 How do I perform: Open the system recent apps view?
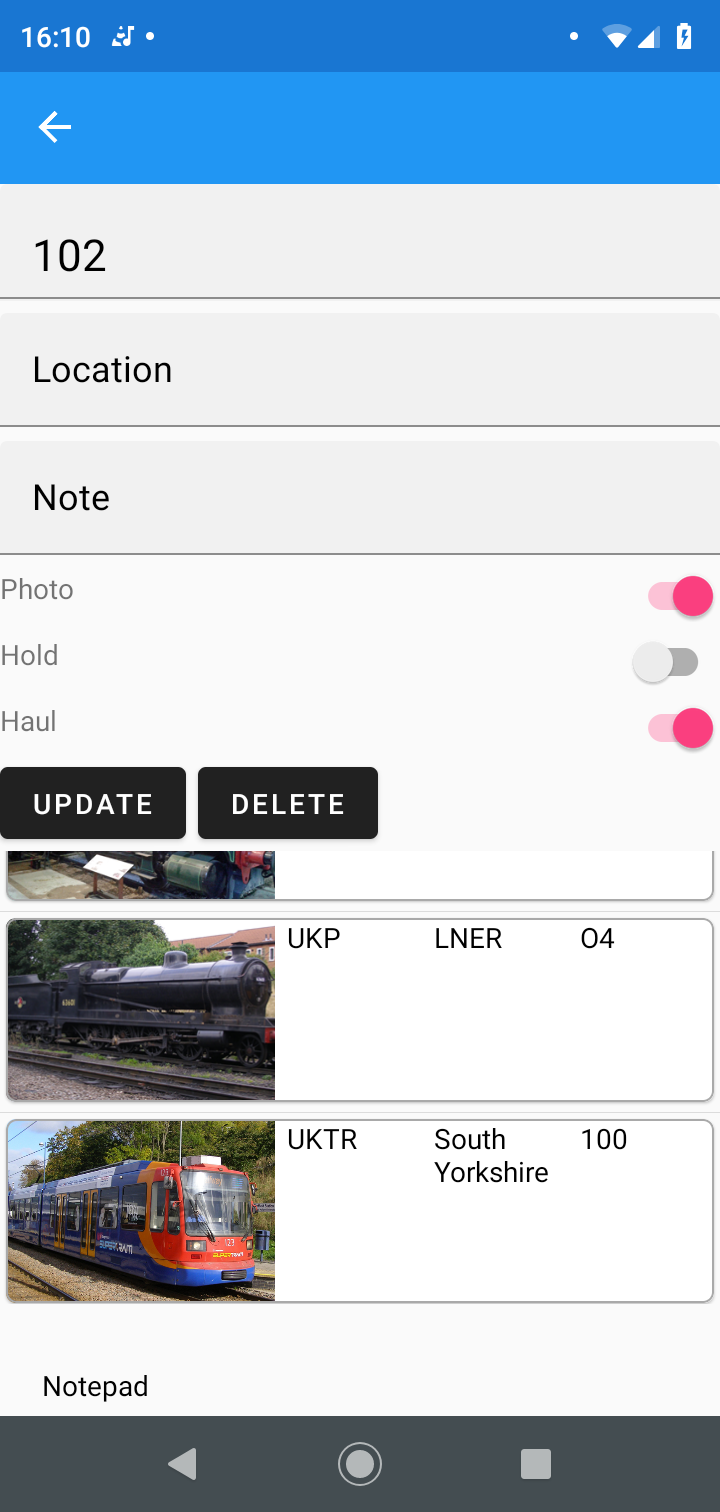pos(537,1464)
